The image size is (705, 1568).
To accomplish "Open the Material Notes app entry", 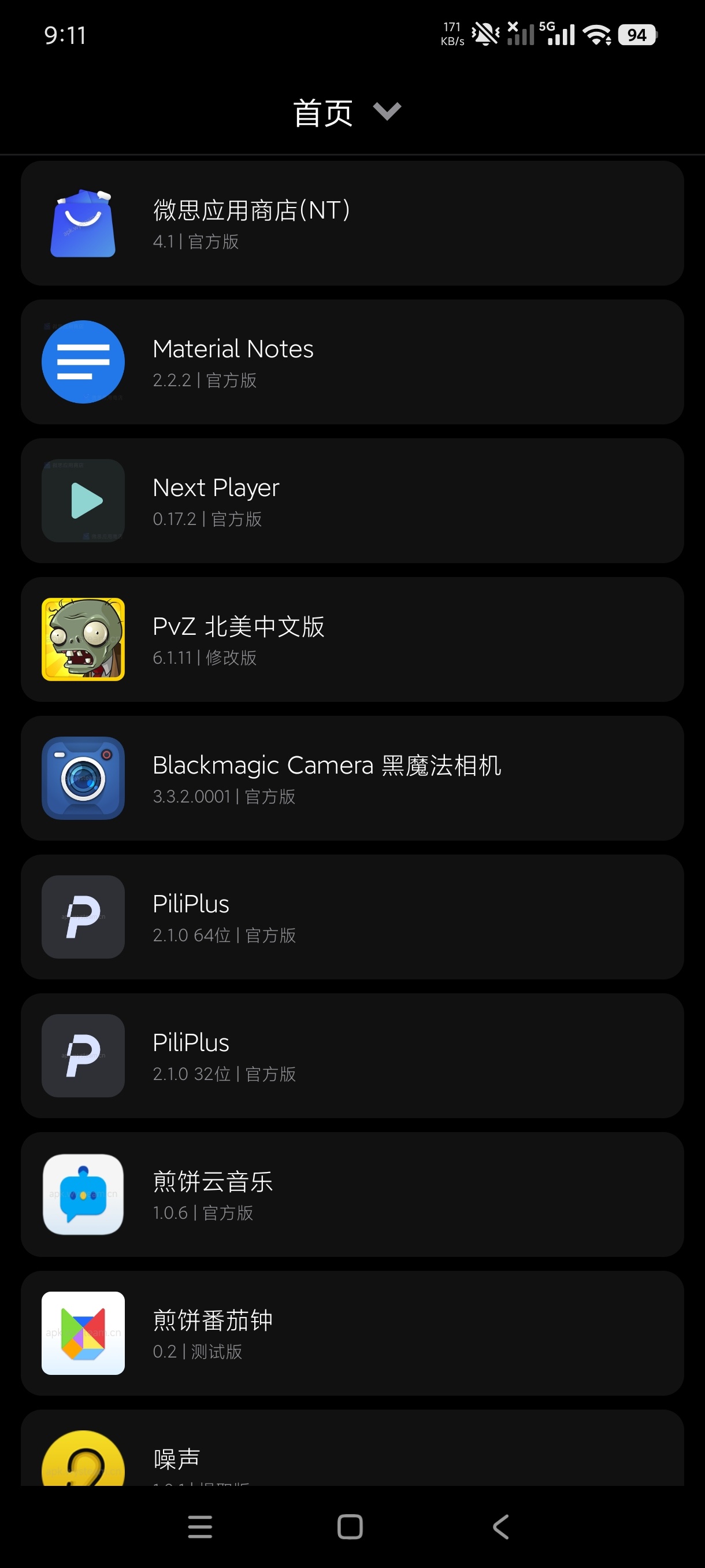I will pyautogui.click(x=352, y=361).
